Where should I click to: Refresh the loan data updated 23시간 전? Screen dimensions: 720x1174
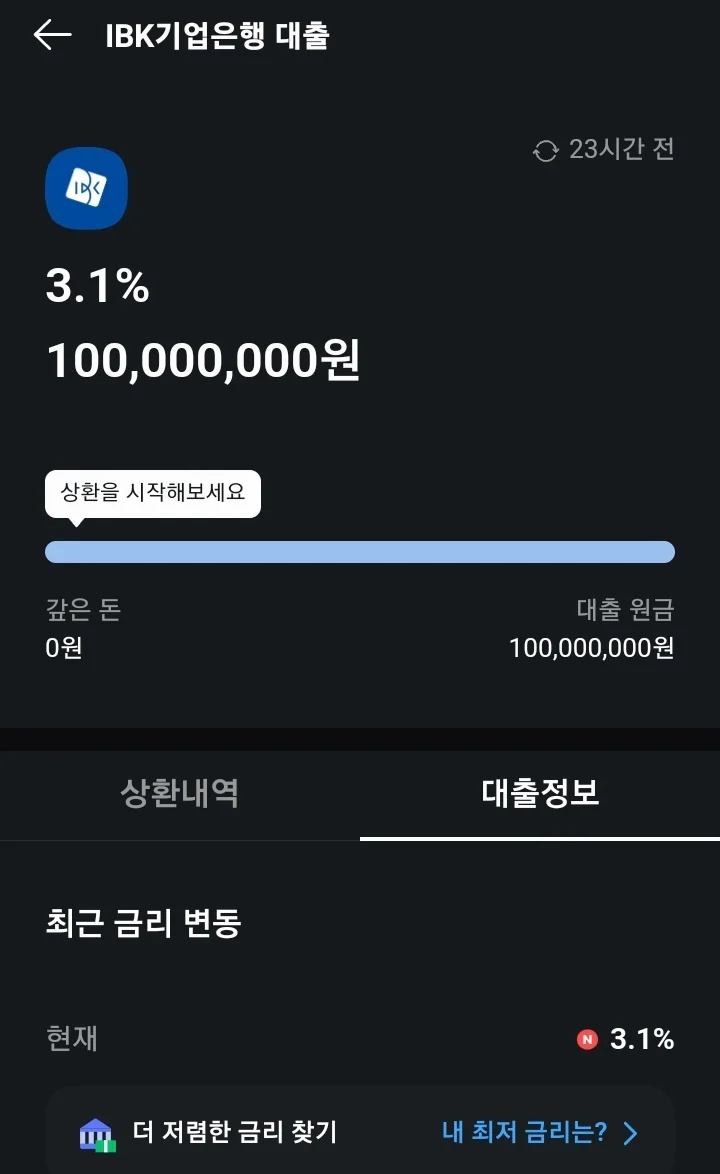point(546,150)
